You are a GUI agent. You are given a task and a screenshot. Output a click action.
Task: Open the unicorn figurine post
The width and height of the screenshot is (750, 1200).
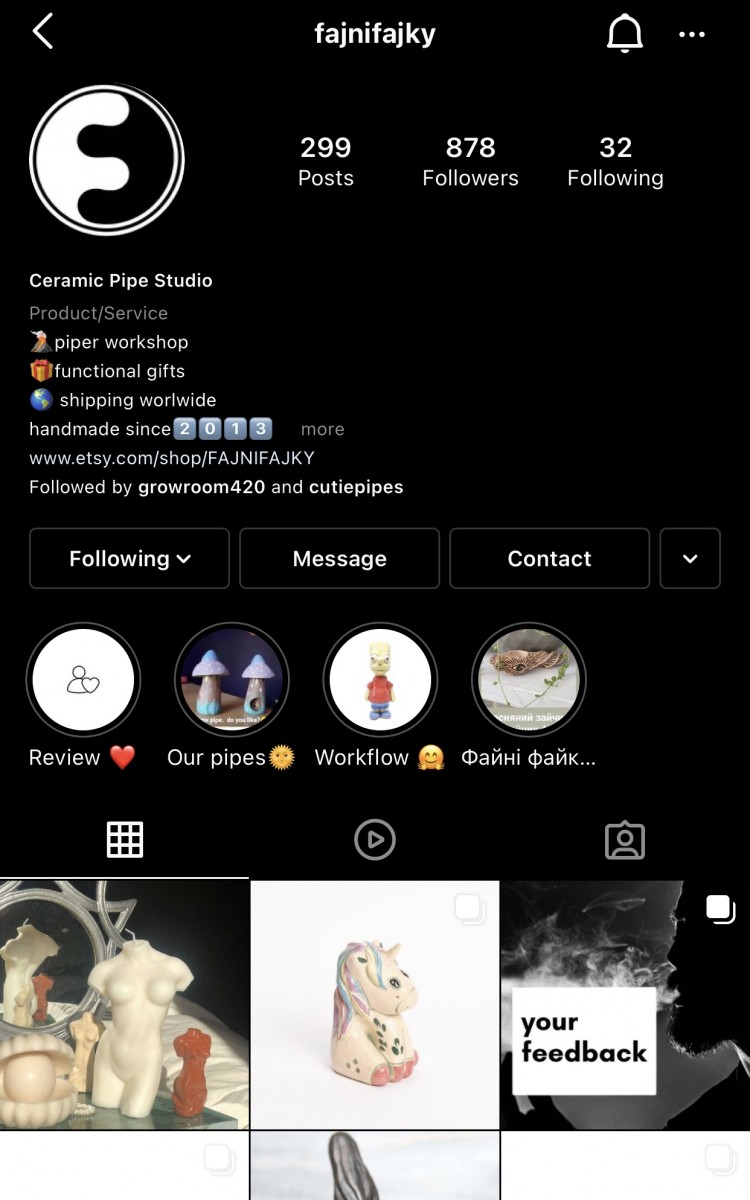point(375,1005)
